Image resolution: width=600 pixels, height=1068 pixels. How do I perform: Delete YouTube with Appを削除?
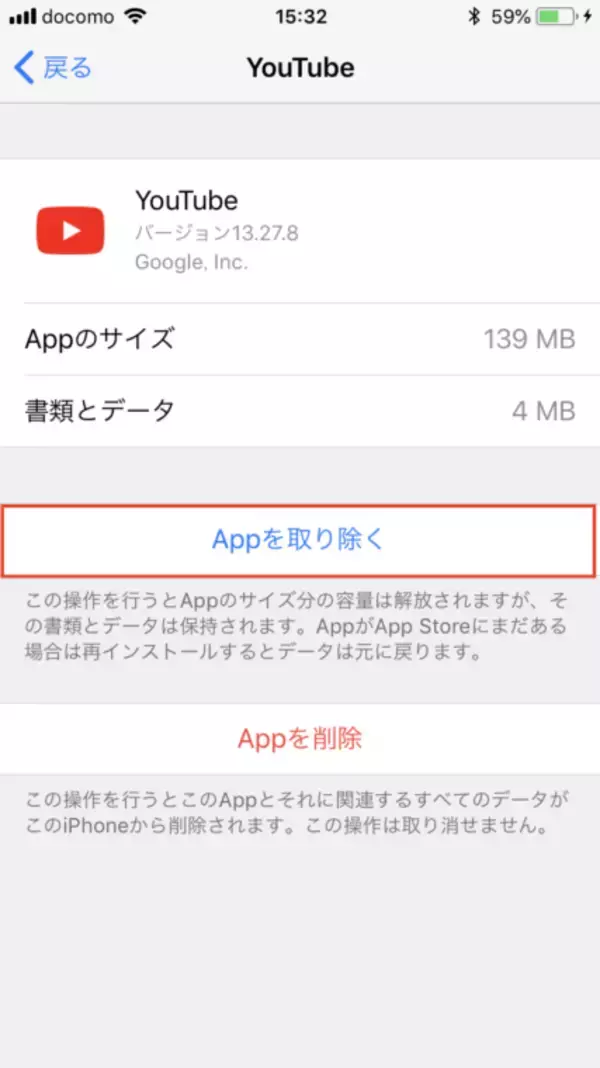[299, 739]
